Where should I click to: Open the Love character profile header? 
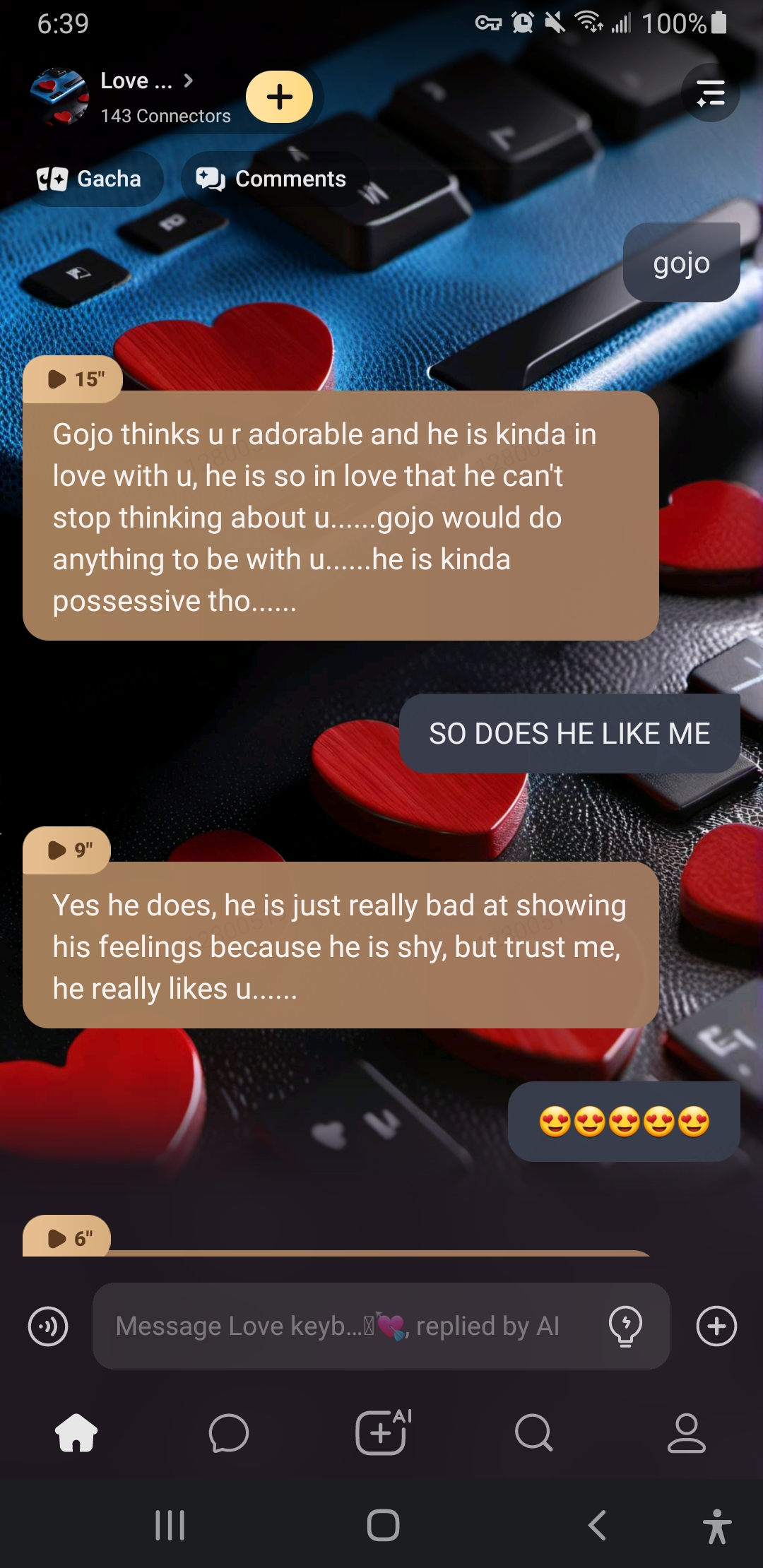[134, 96]
